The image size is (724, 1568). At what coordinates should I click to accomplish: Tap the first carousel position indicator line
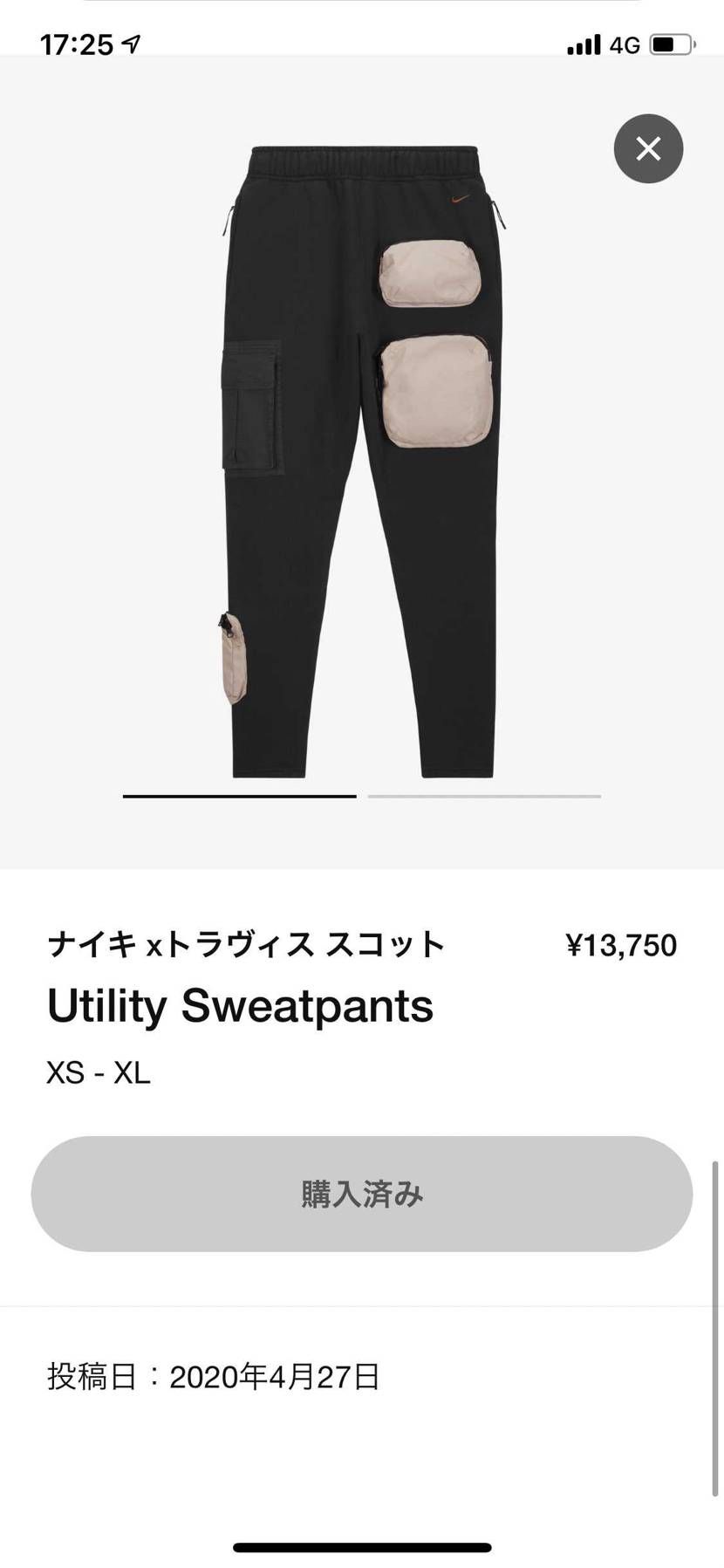point(240,797)
